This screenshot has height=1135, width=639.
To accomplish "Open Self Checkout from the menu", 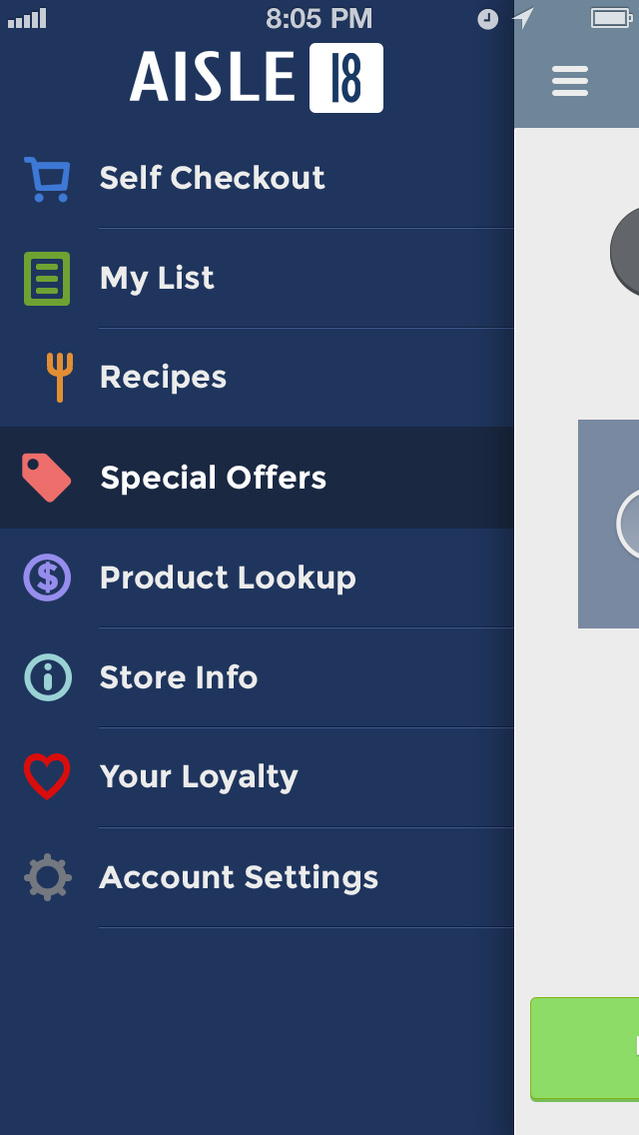I will click(257, 178).
